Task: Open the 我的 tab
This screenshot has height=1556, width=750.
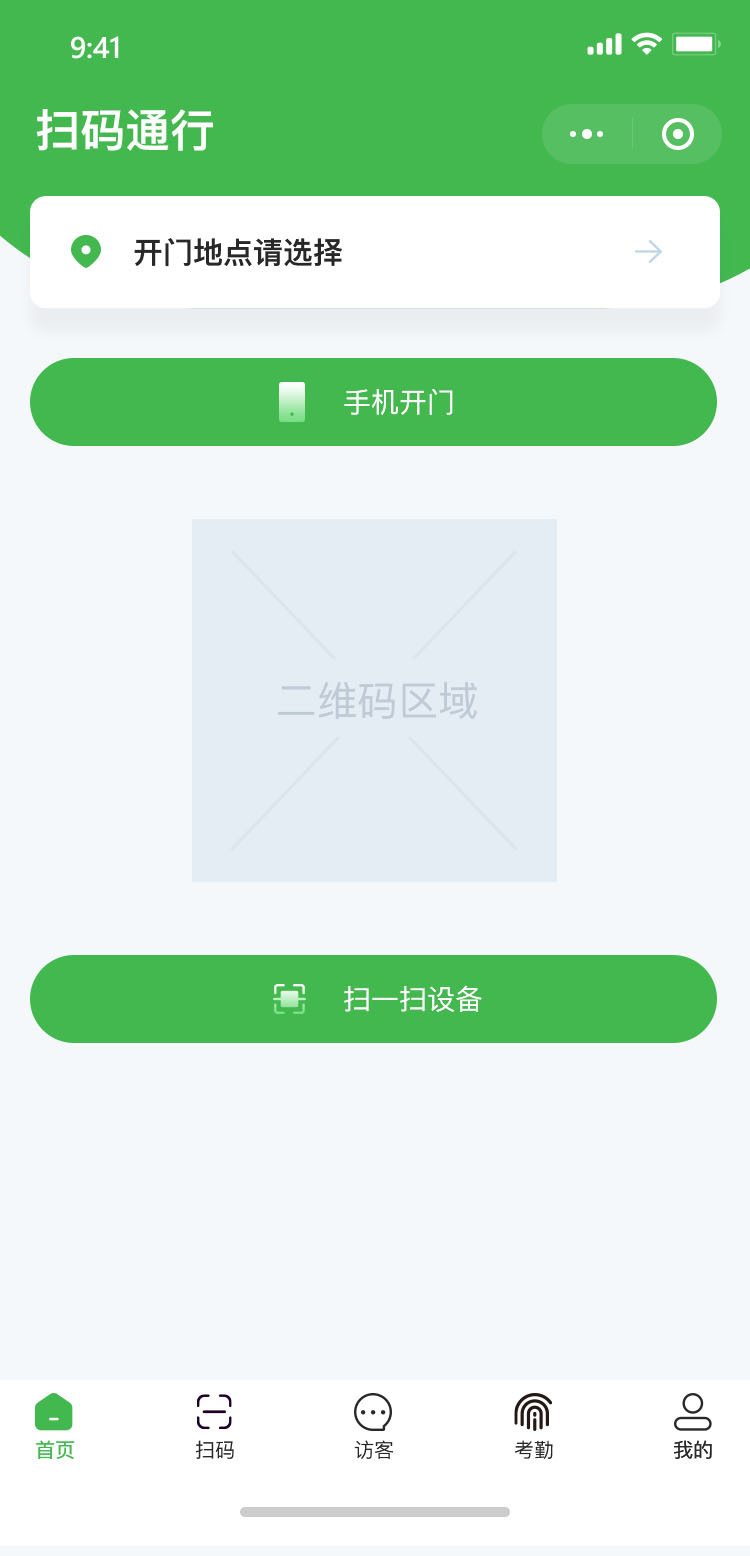Action: (693, 1427)
